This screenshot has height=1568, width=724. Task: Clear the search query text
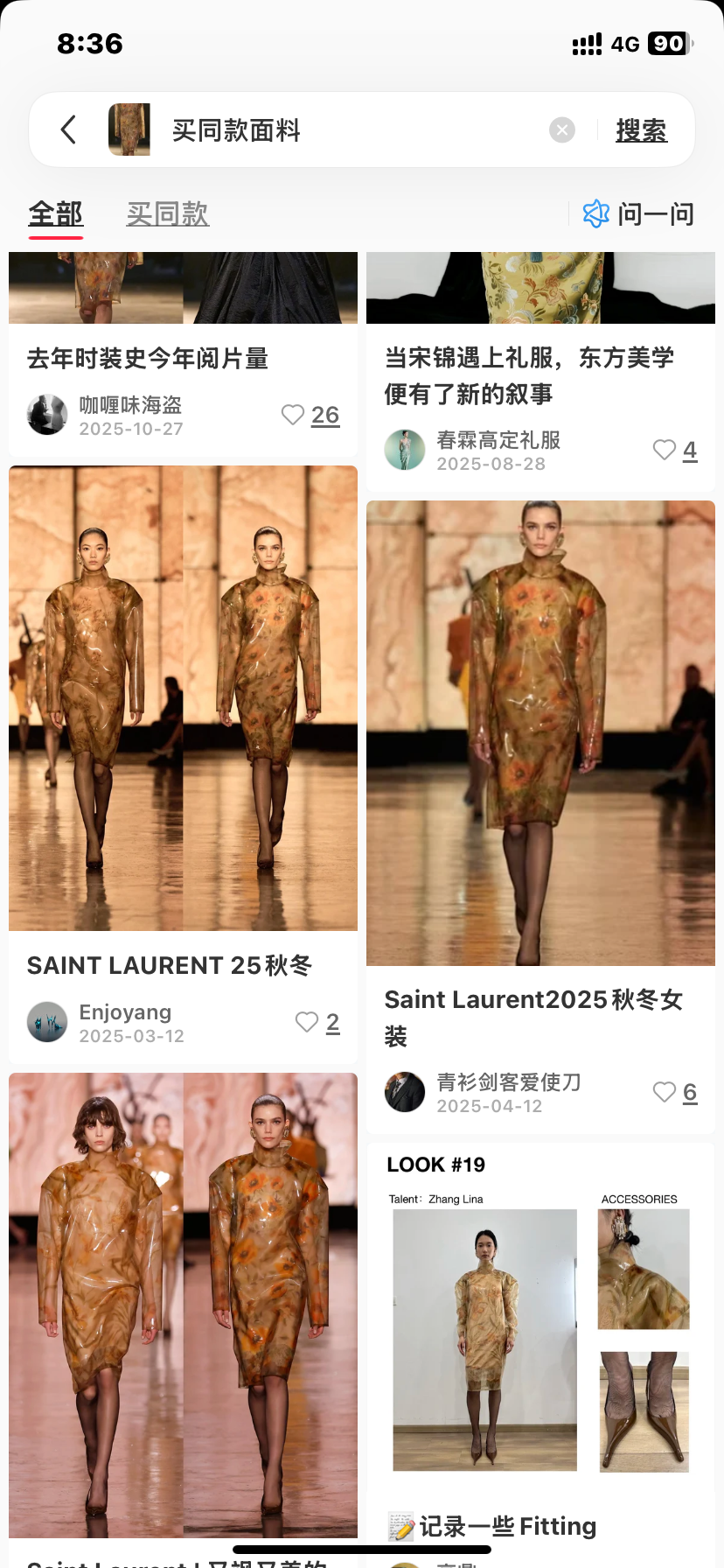point(562,130)
